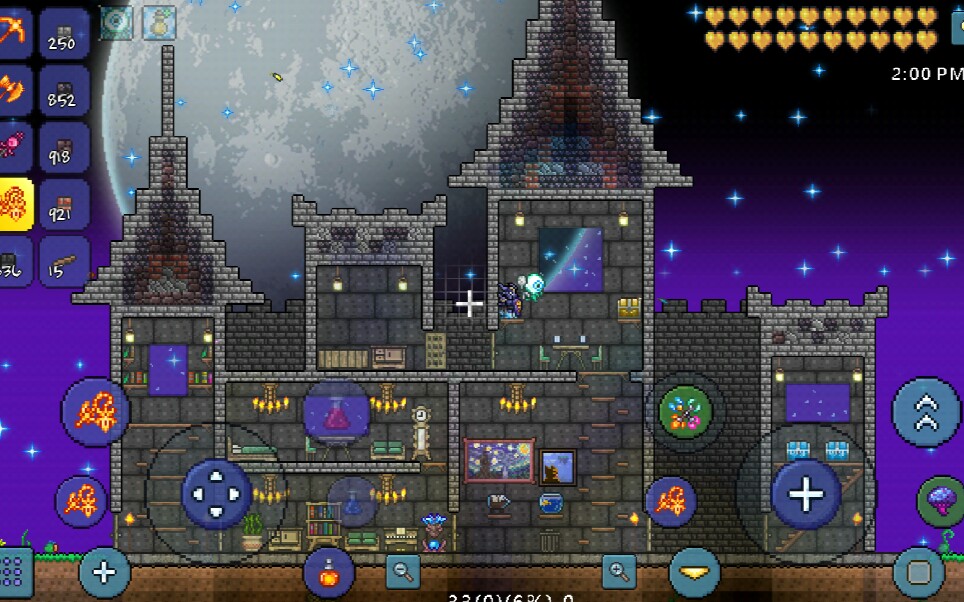Tap the movement D-pad joystick
The width and height of the screenshot is (964, 602).
216,493
